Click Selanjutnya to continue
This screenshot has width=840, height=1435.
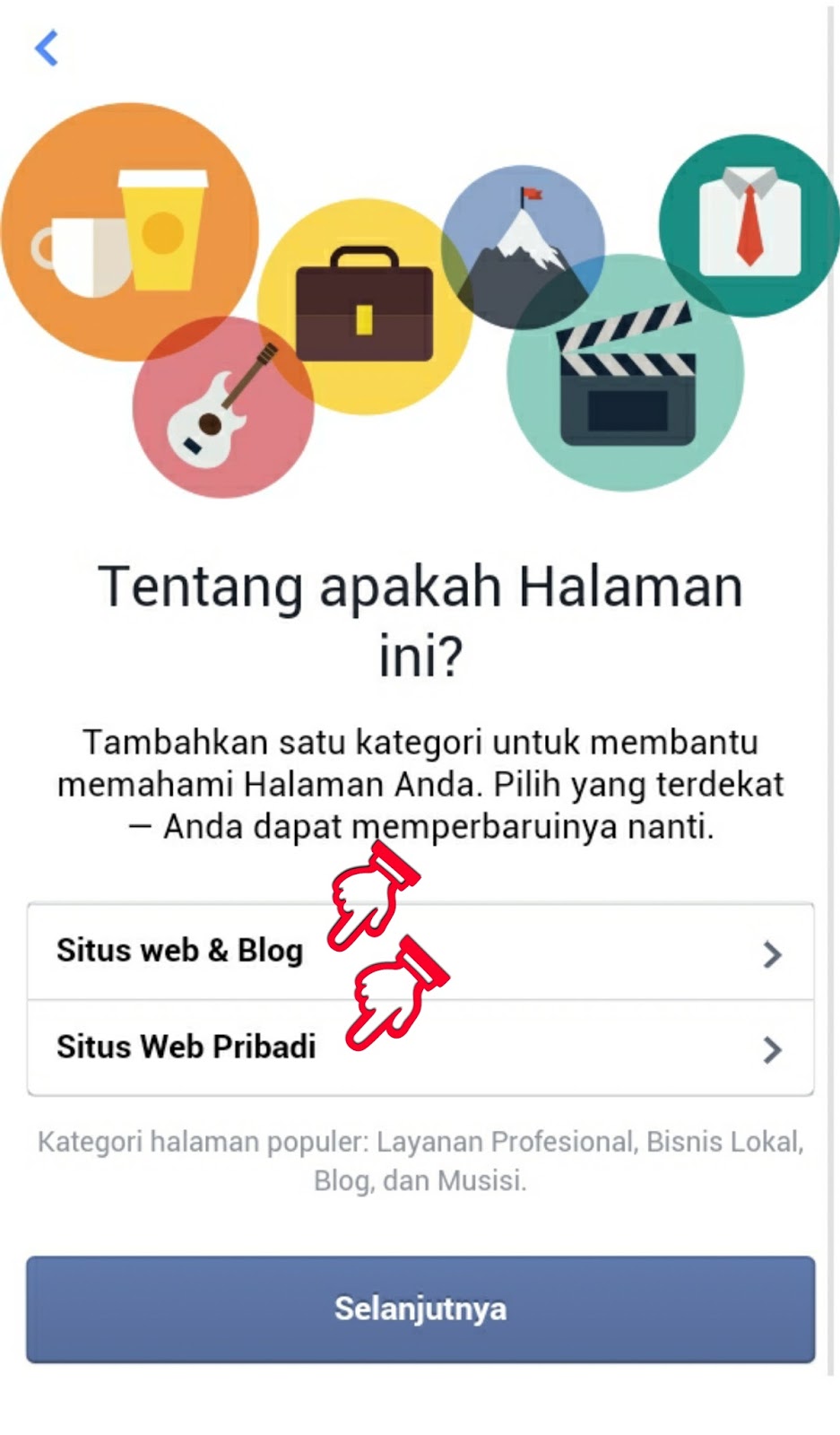click(x=420, y=1309)
